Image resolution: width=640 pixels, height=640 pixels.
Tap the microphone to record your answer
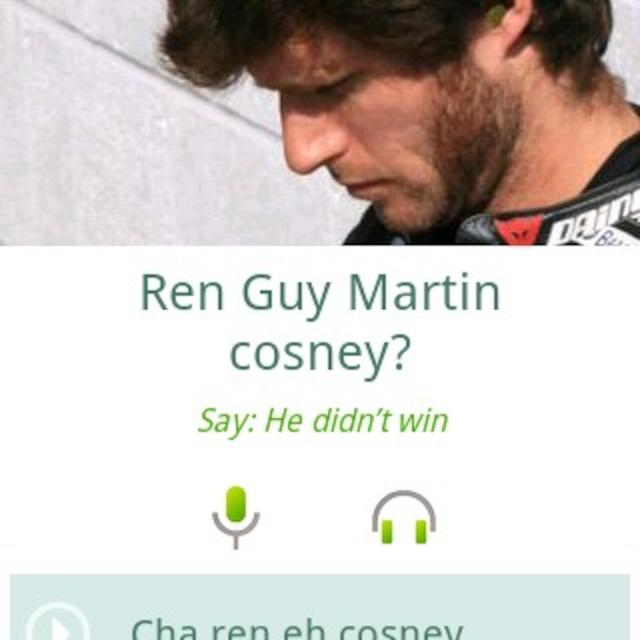tap(236, 516)
